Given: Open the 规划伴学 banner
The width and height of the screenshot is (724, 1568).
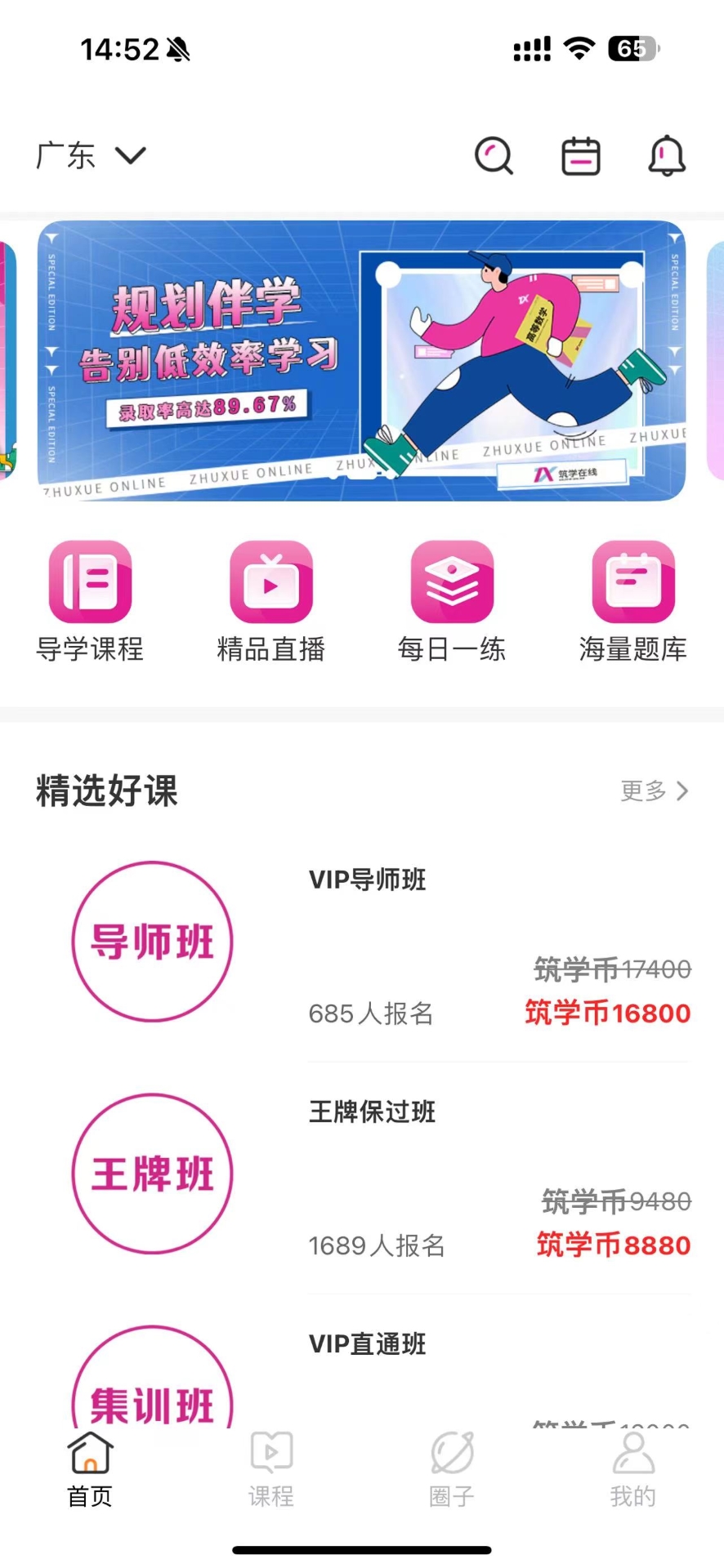Looking at the screenshot, I should click(x=361, y=360).
